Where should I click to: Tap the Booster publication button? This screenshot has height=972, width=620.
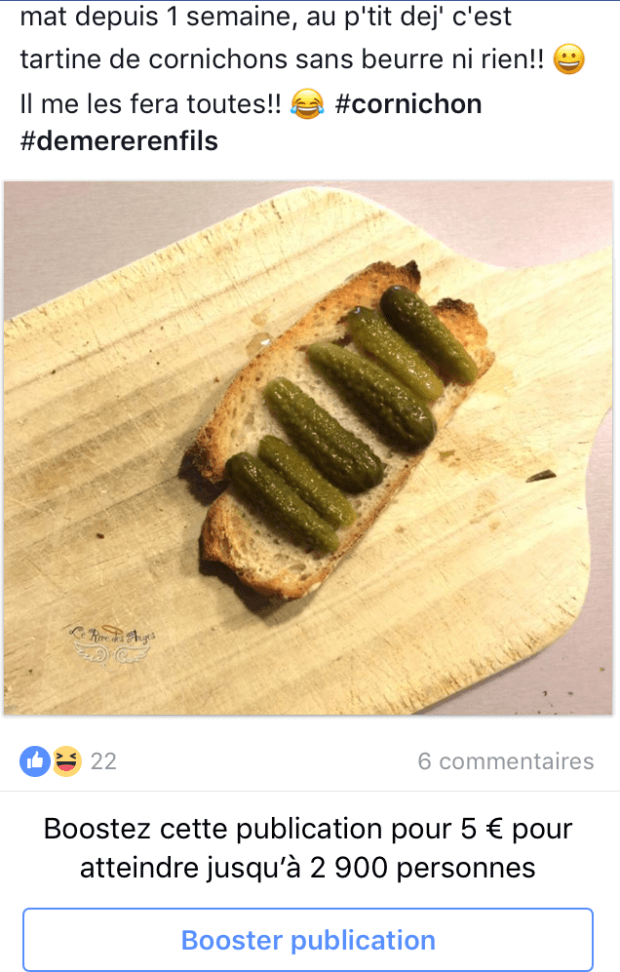[x=308, y=940]
